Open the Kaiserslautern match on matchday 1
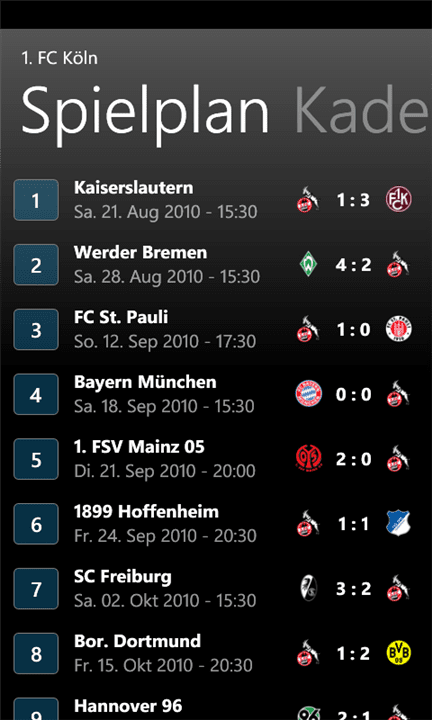 pyautogui.click(x=216, y=200)
